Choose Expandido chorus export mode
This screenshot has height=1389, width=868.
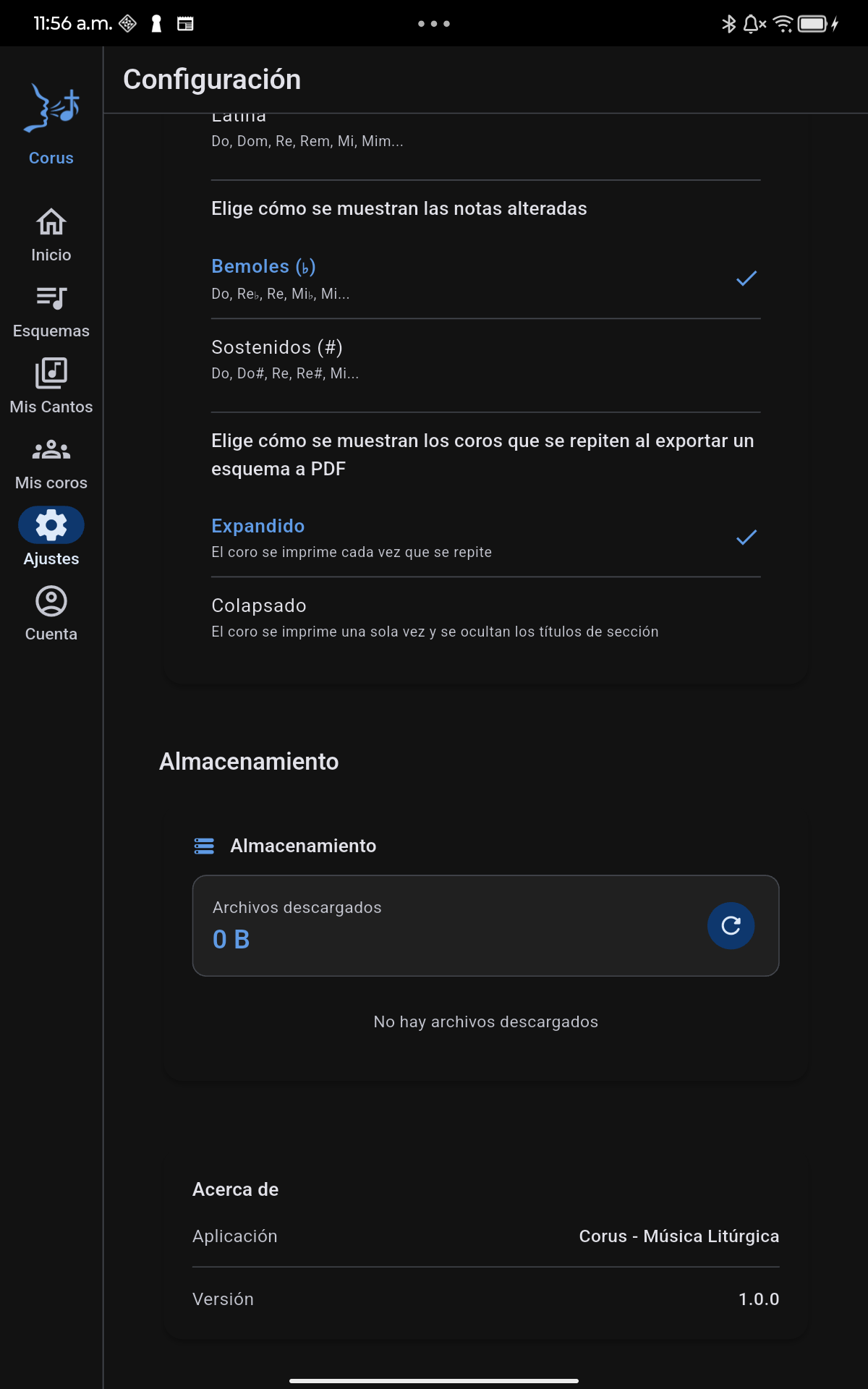coord(485,538)
